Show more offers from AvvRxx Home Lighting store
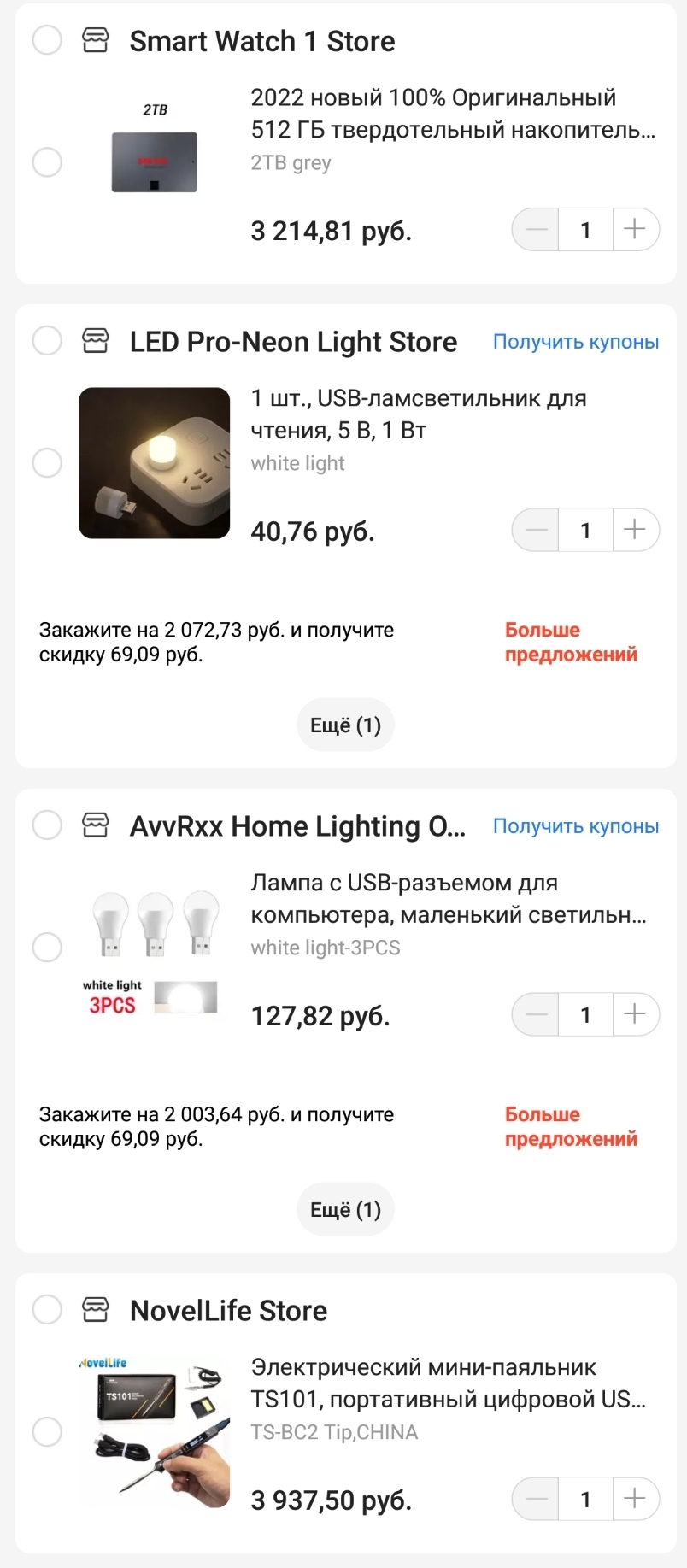687x1568 pixels. (x=570, y=1127)
